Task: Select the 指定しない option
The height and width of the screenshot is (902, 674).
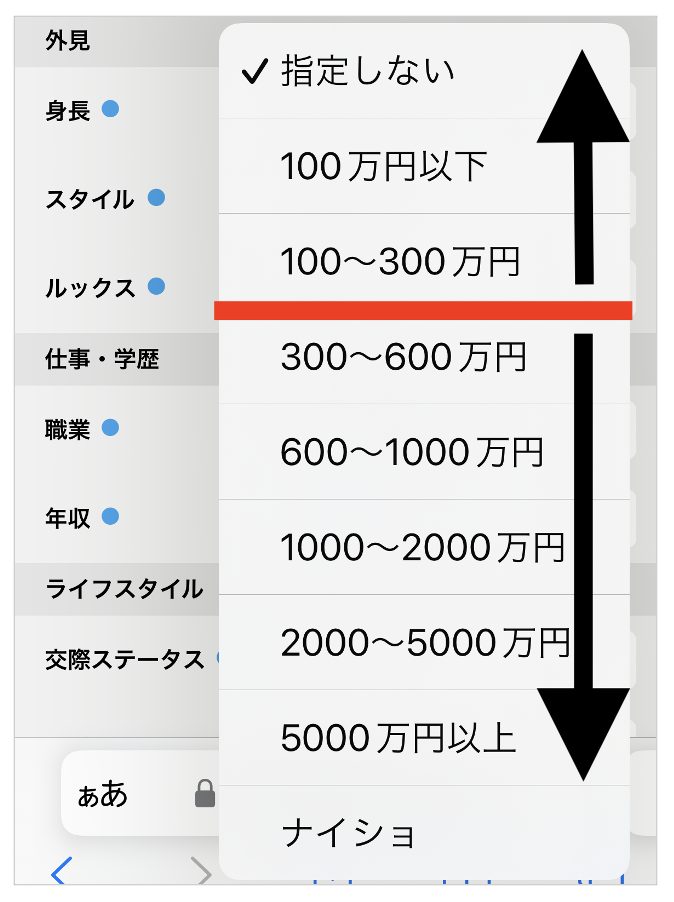Action: tap(368, 71)
